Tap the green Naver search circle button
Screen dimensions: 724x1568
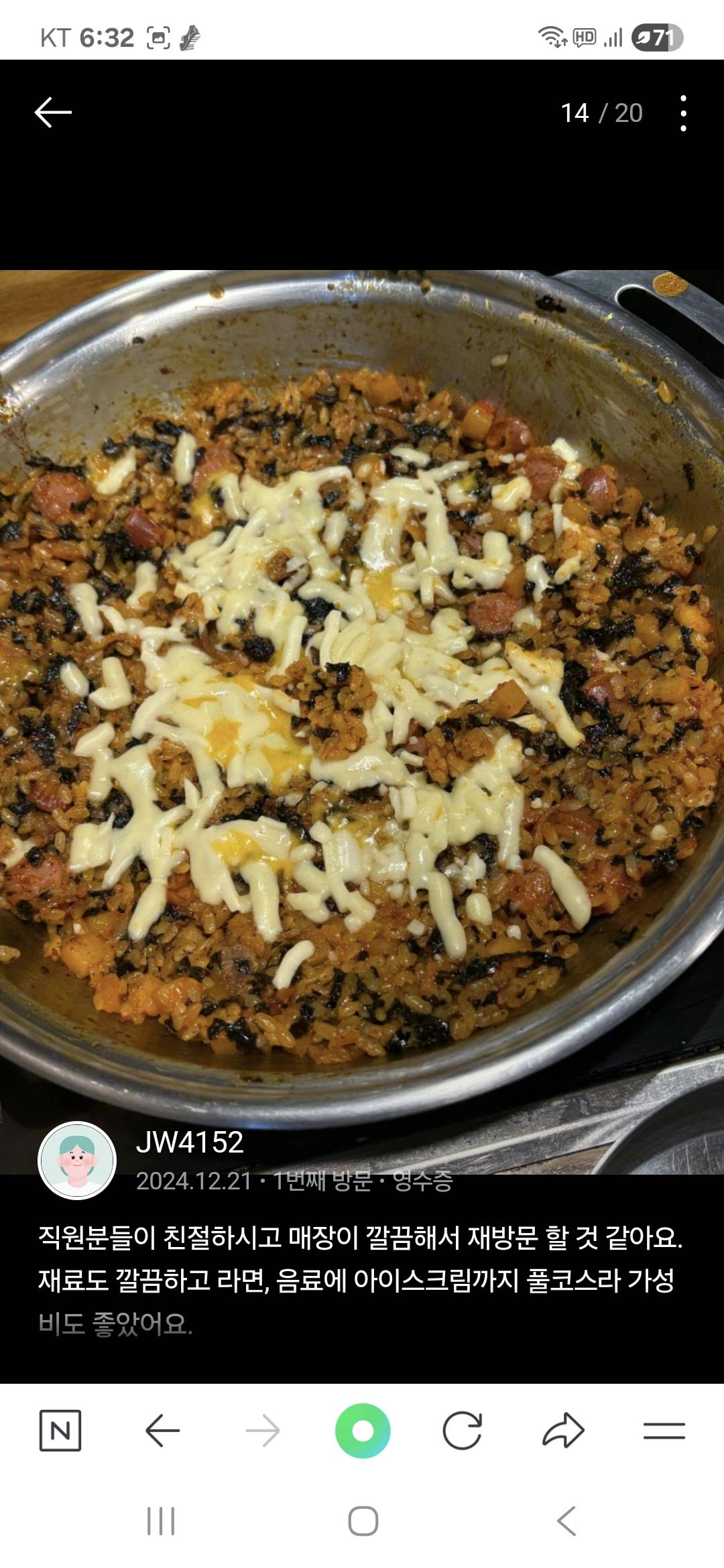coord(363,1431)
